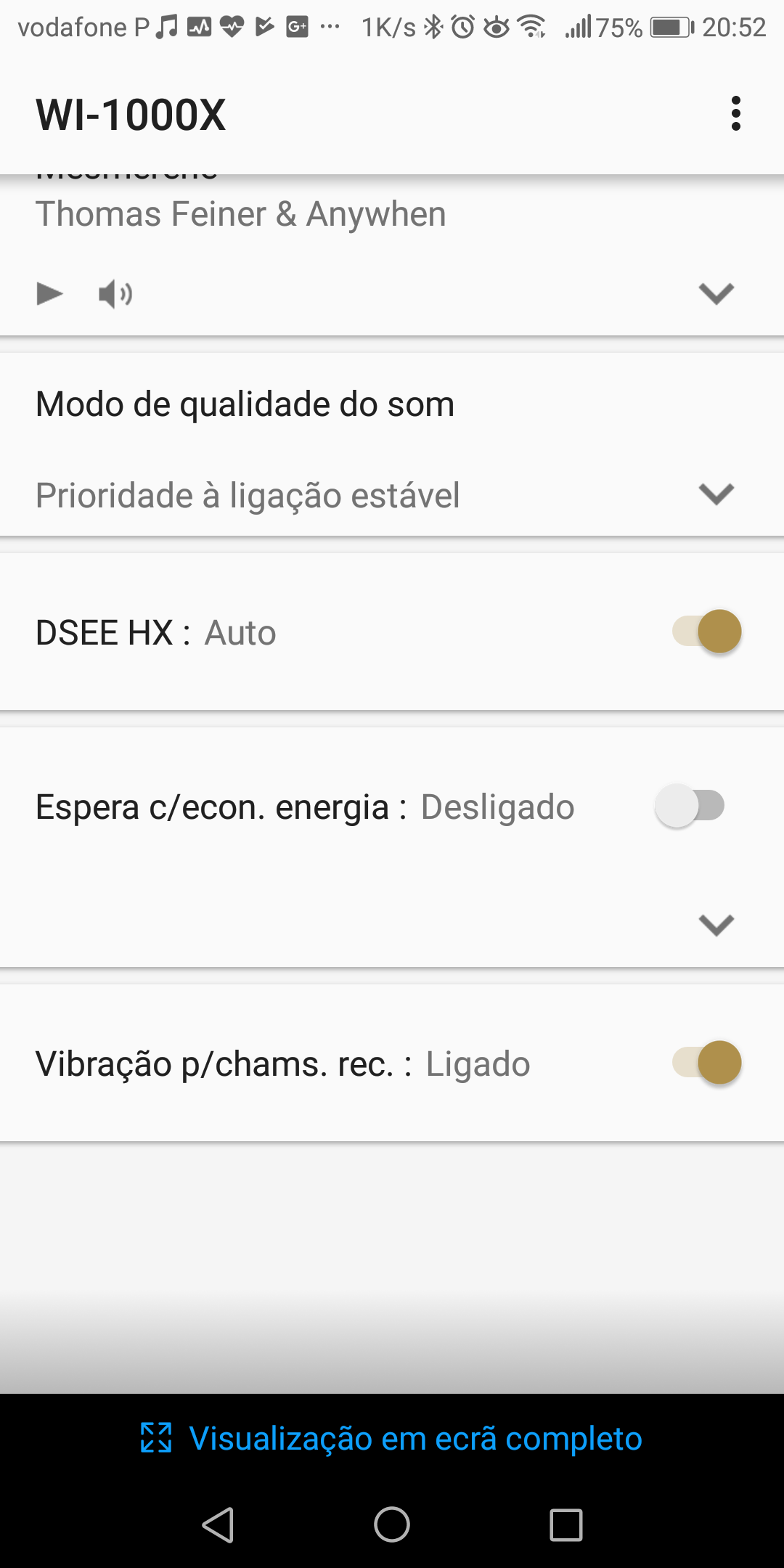
Task: Enable Espera c/econ. energia
Action: 690,806
